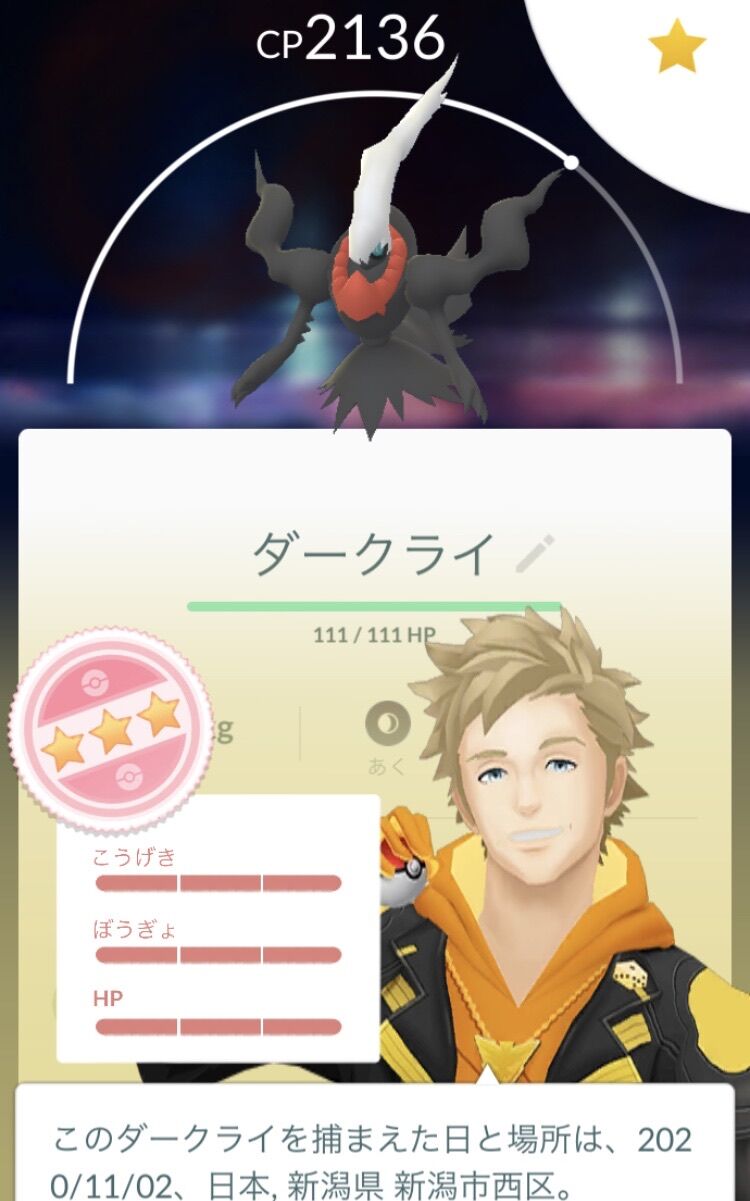Tap the こうげき stat bar
Image resolution: width=750 pixels, height=1201 pixels.
[x=218, y=884]
